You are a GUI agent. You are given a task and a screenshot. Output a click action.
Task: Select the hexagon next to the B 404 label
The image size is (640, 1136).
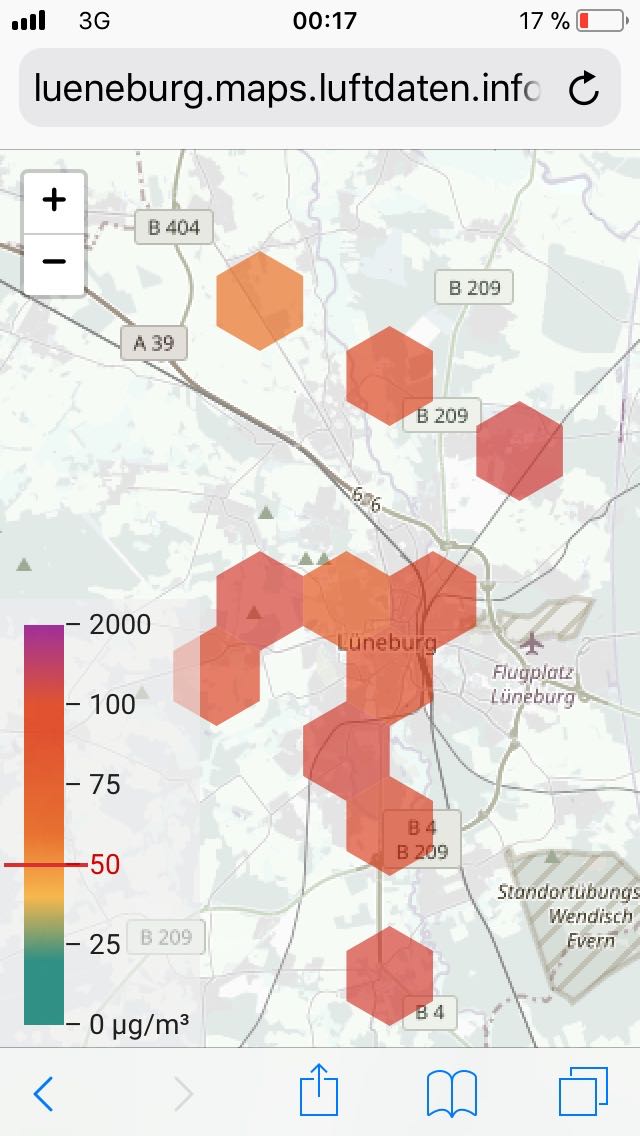[x=259, y=301]
